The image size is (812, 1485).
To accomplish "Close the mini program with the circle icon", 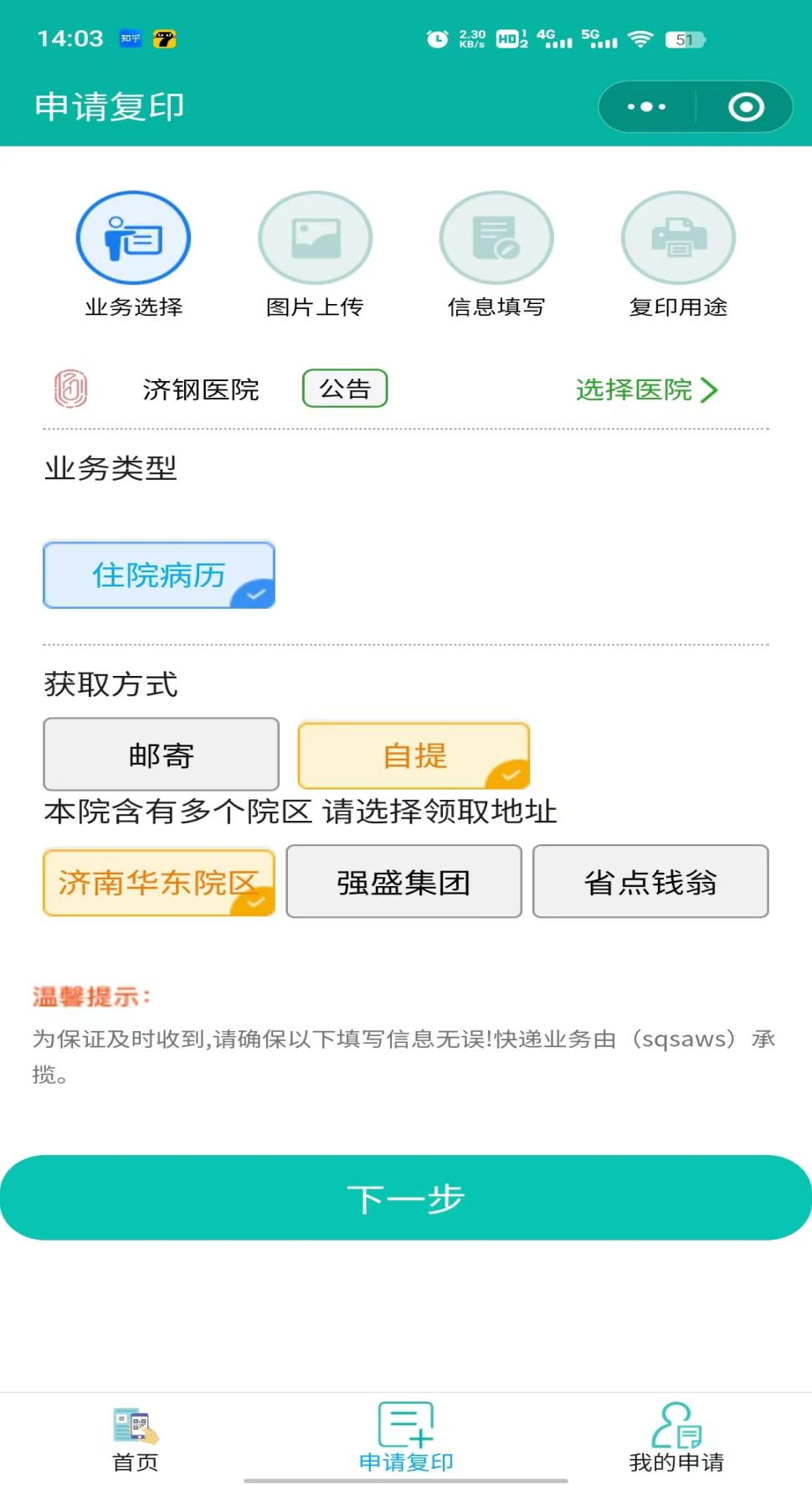I will [x=745, y=107].
